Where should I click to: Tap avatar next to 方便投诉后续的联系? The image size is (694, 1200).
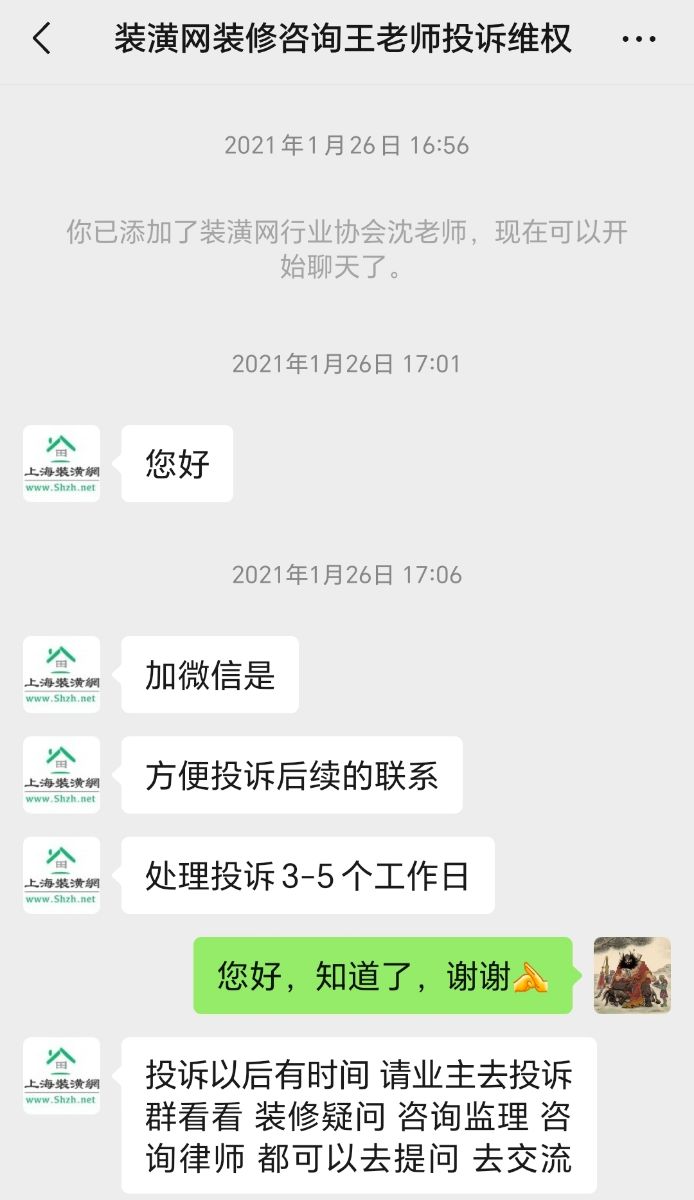(x=62, y=775)
